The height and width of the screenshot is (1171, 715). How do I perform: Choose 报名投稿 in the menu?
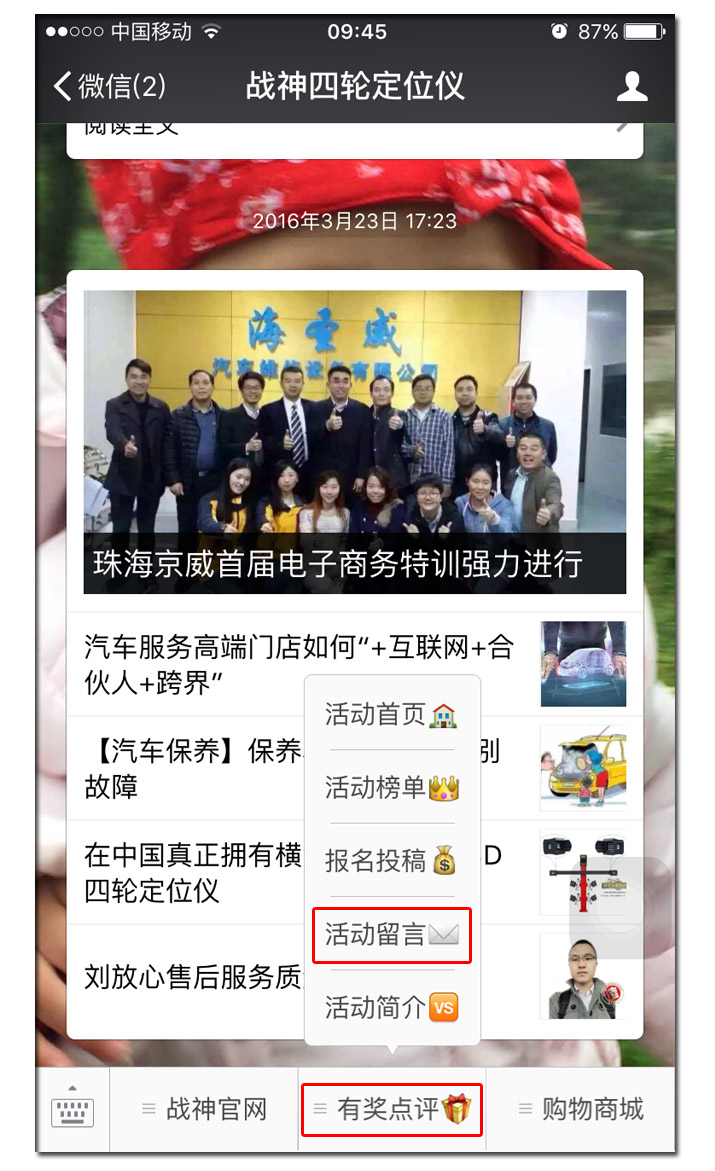tap(391, 860)
